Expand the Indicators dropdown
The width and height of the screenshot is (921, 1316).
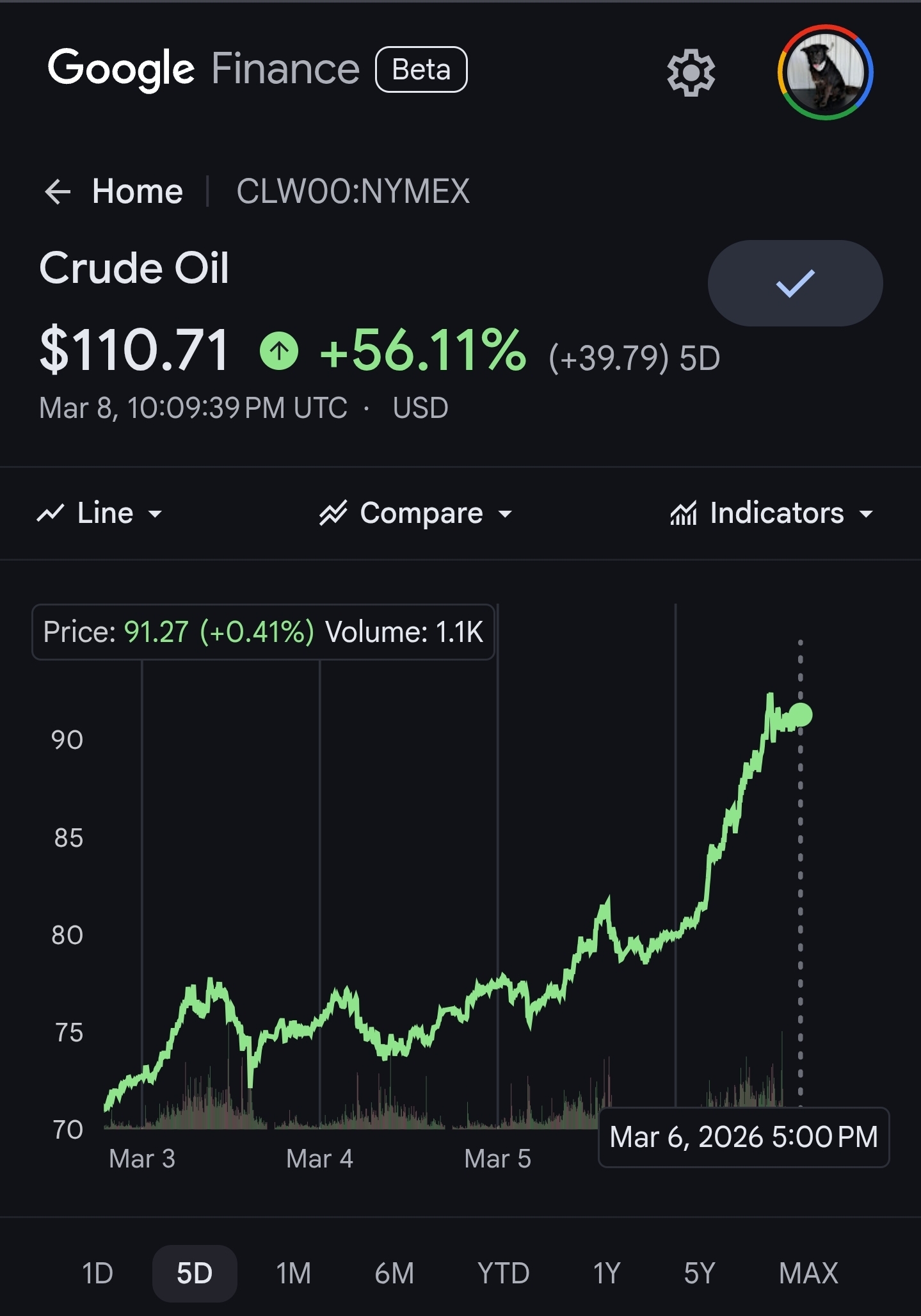pos(772,513)
